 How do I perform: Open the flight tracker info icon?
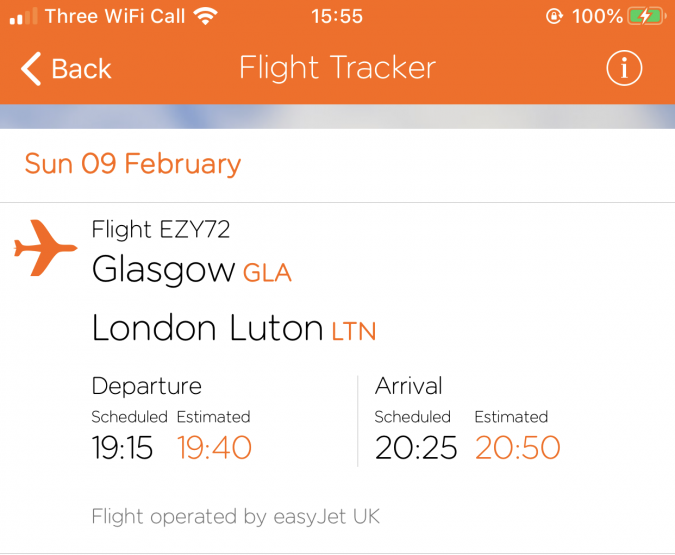point(624,69)
